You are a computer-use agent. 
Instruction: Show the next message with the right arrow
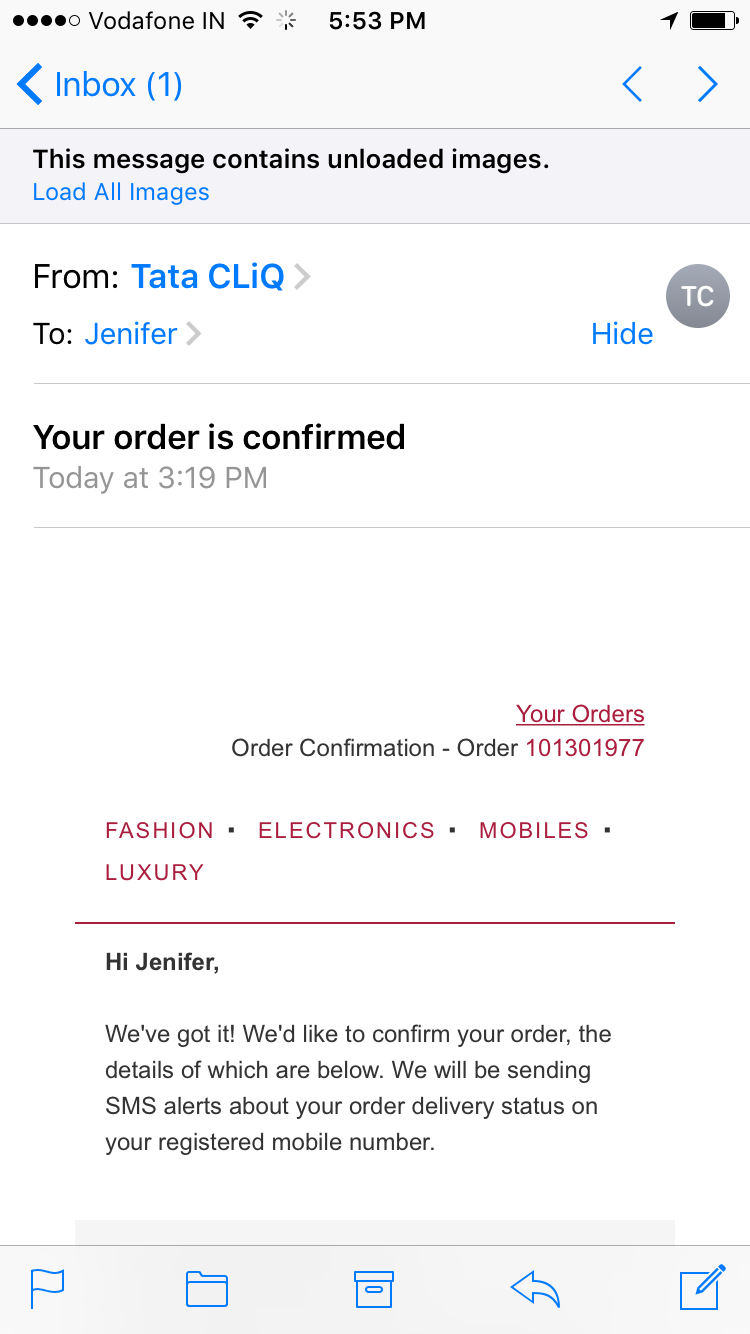pos(707,85)
